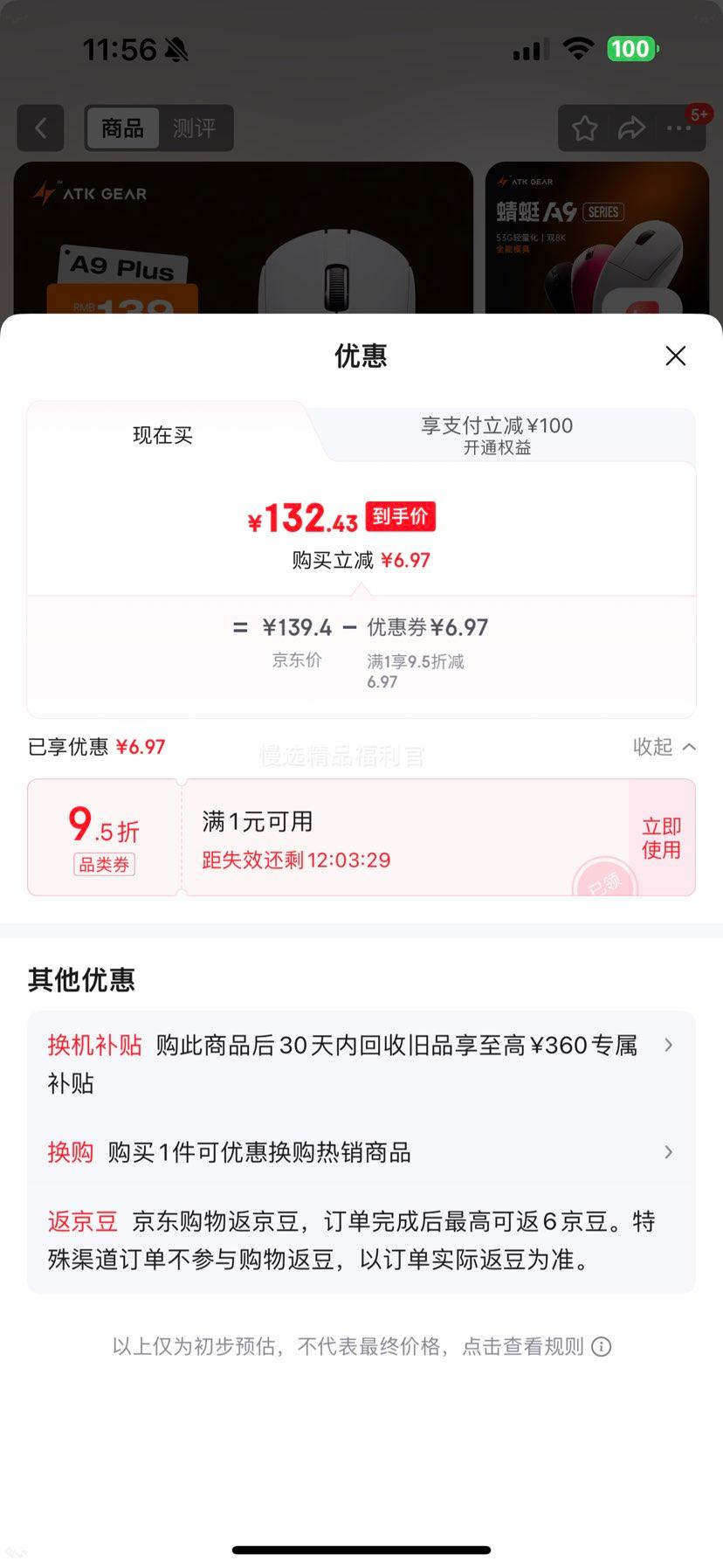Screen dimensions: 723x1568
Task: Tap 立即使用 to use the coupon
Action: click(661, 837)
